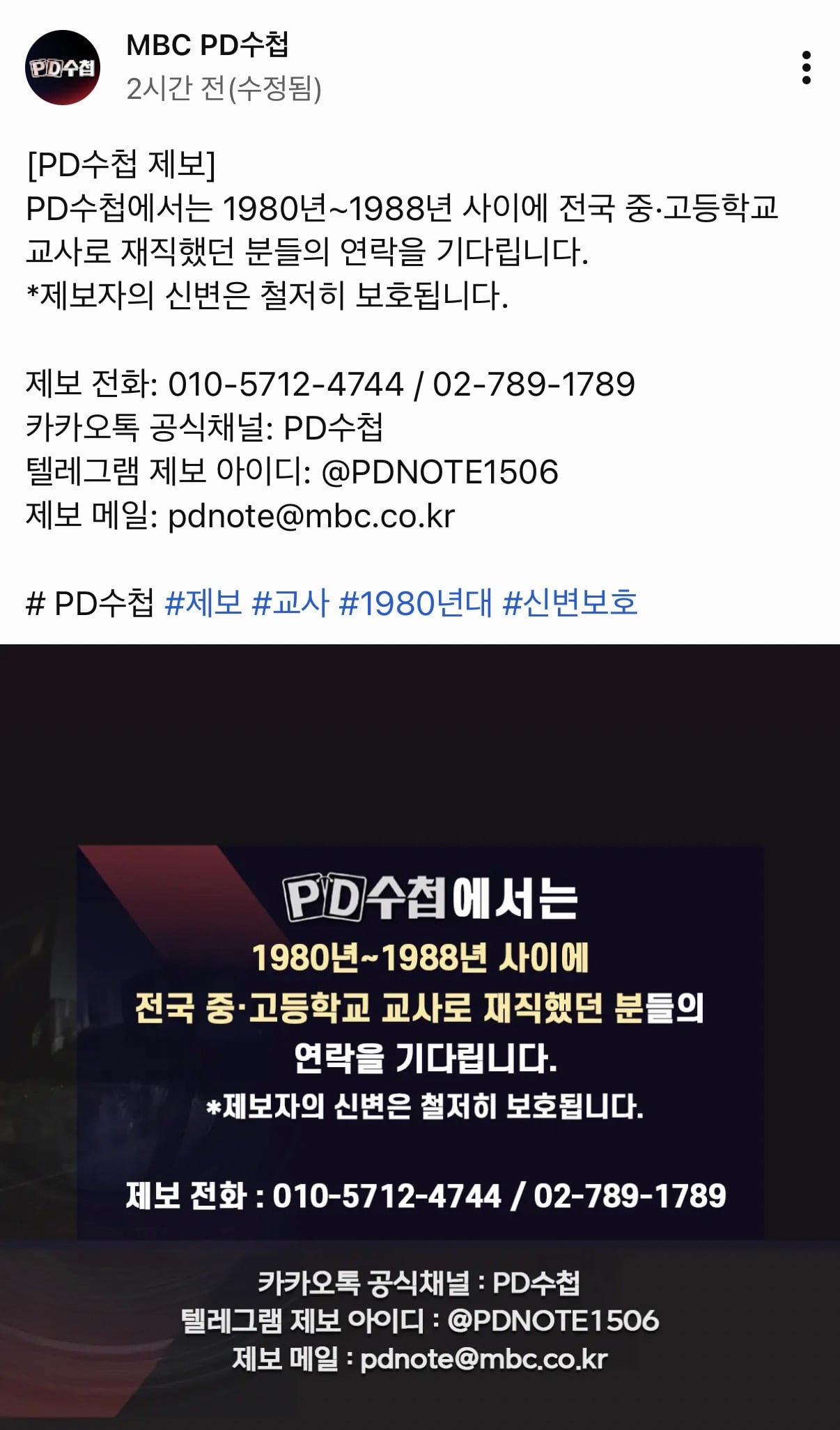The height and width of the screenshot is (1430, 840).
Task: Open the #1980년대 hashtag
Action: [x=416, y=603]
